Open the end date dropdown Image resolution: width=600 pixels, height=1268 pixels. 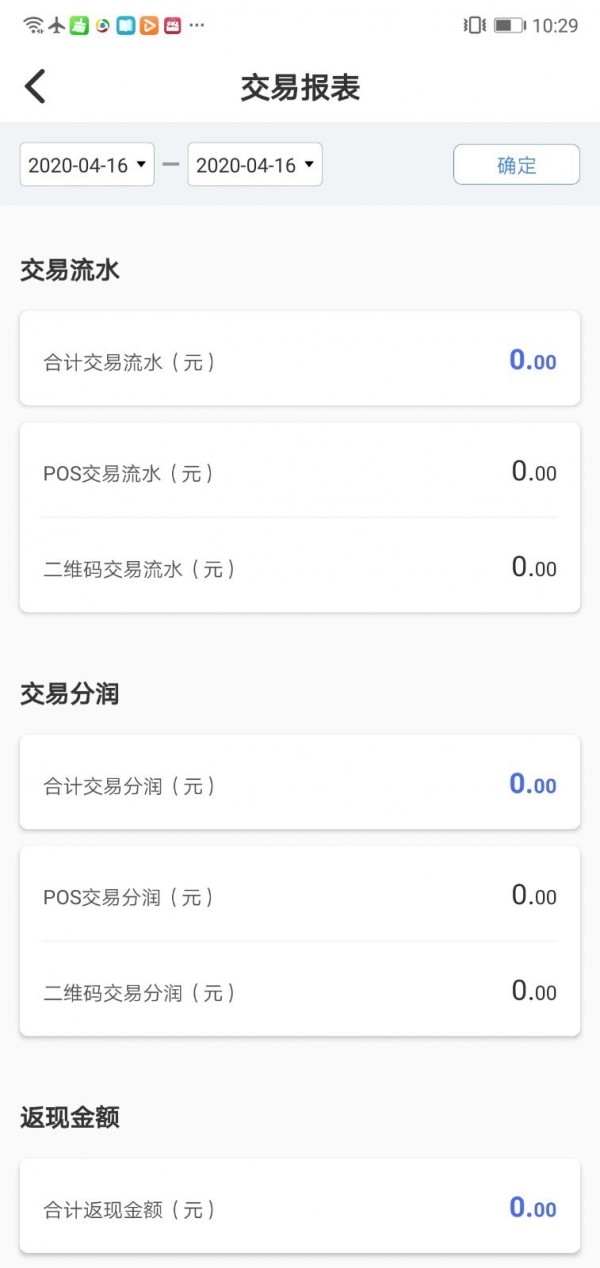coord(255,165)
